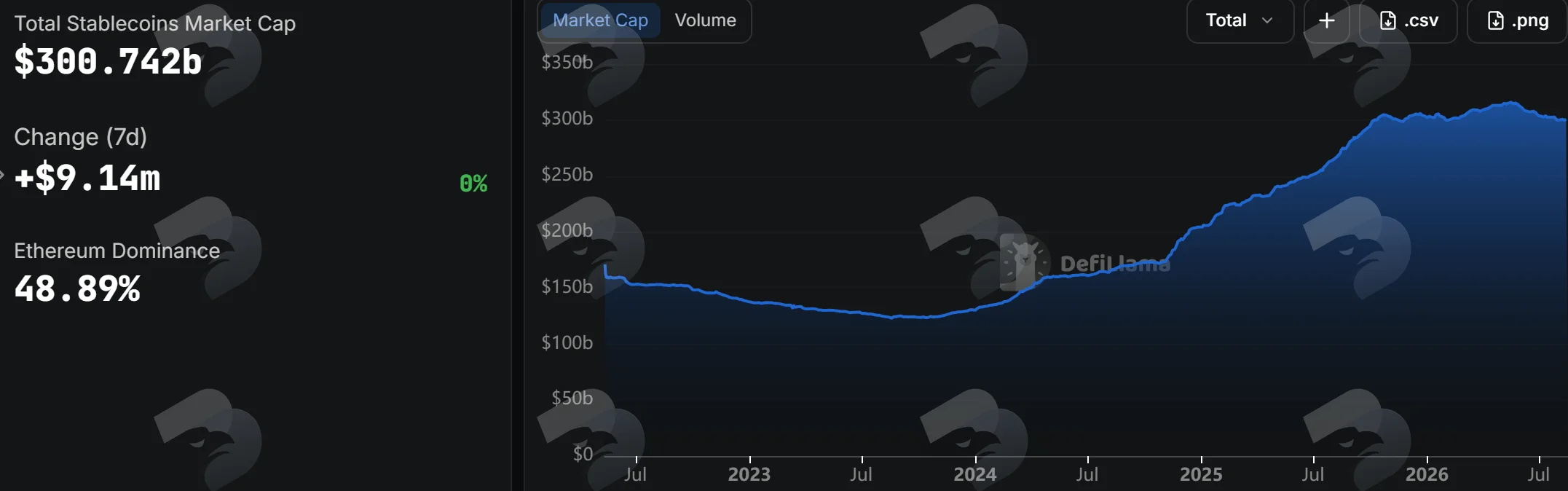Expand the Change (7d) breakdown arrow
This screenshot has width=1568, height=491.
point(2,175)
